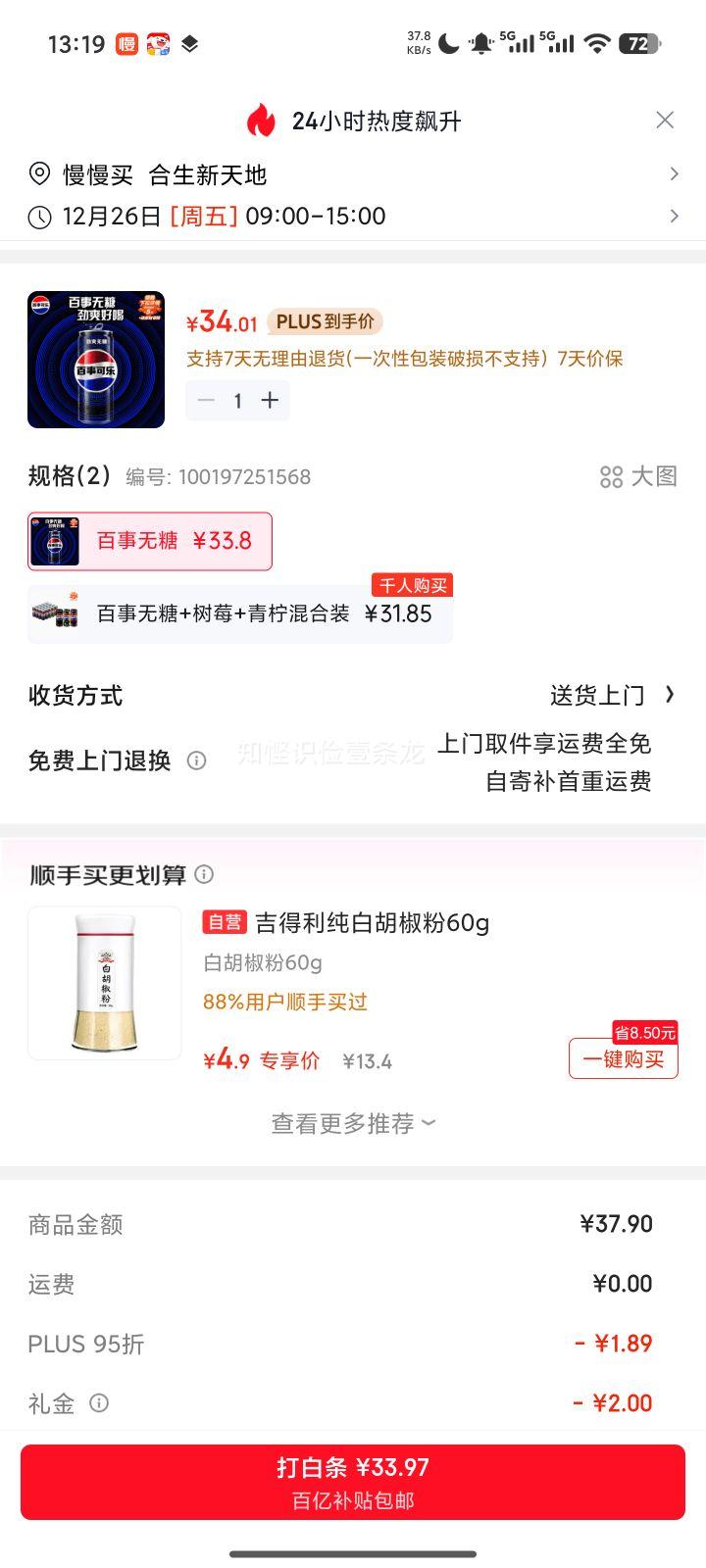Select the 百事无糖+树莓+青柠混合装 option
Image resolution: width=706 pixels, height=1568 pixels.
point(238,613)
